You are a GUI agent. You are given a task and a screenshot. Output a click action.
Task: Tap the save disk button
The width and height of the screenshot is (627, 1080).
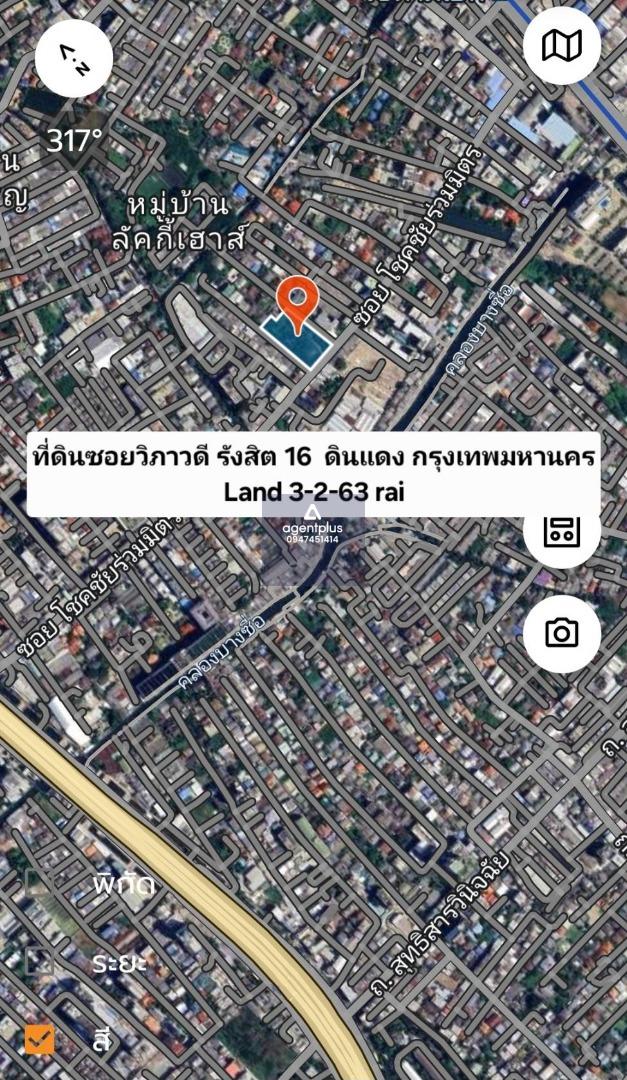pyautogui.click(x=561, y=531)
